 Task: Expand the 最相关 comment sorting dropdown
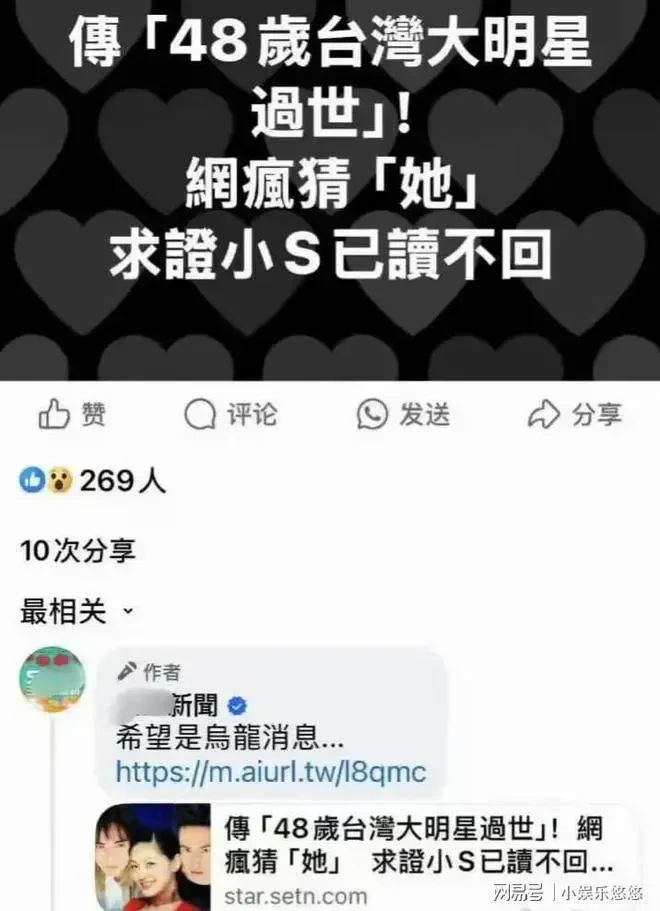click(x=76, y=612)
